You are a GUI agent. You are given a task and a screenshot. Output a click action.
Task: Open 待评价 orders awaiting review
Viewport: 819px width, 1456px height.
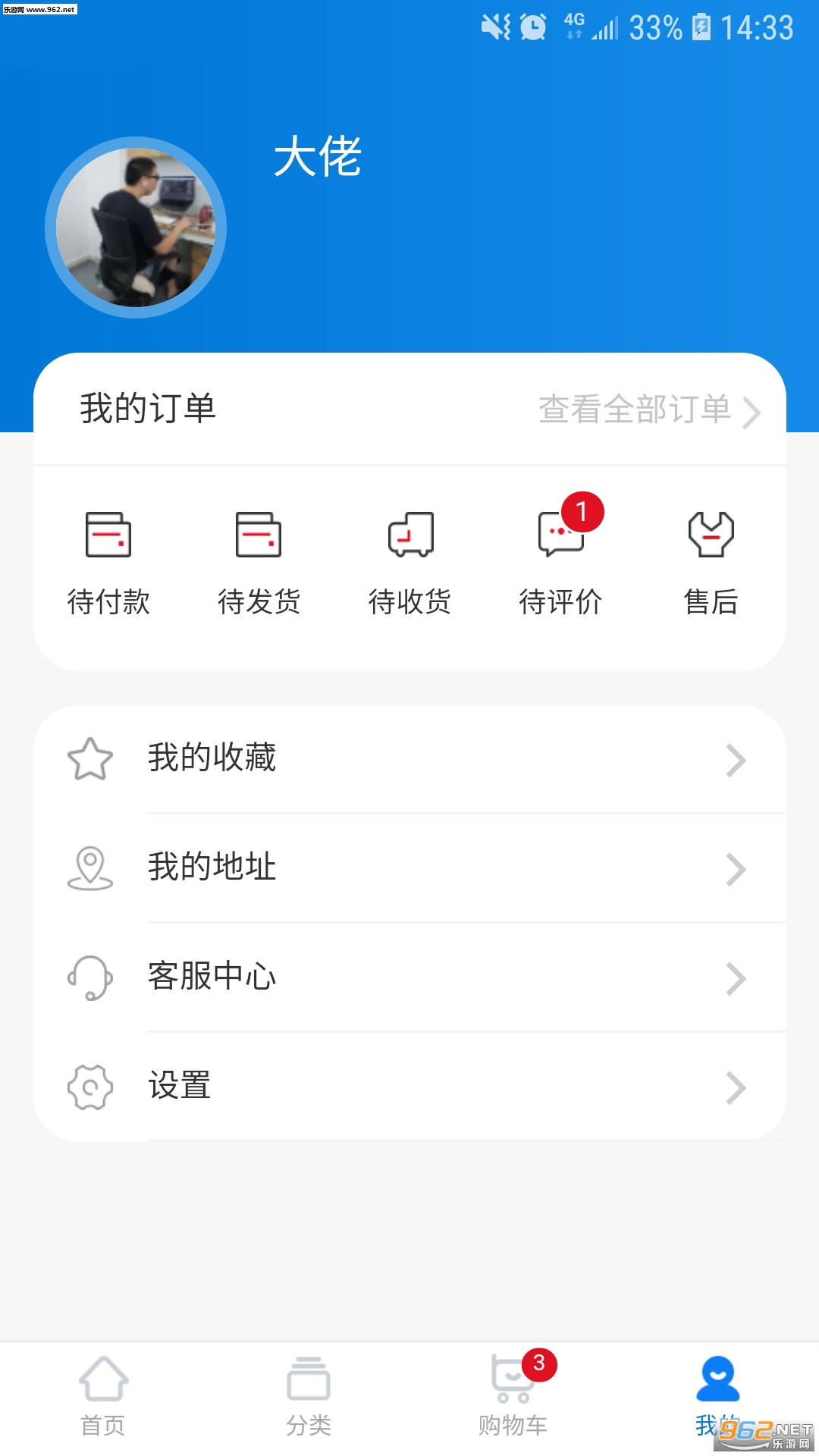(560, 563)
